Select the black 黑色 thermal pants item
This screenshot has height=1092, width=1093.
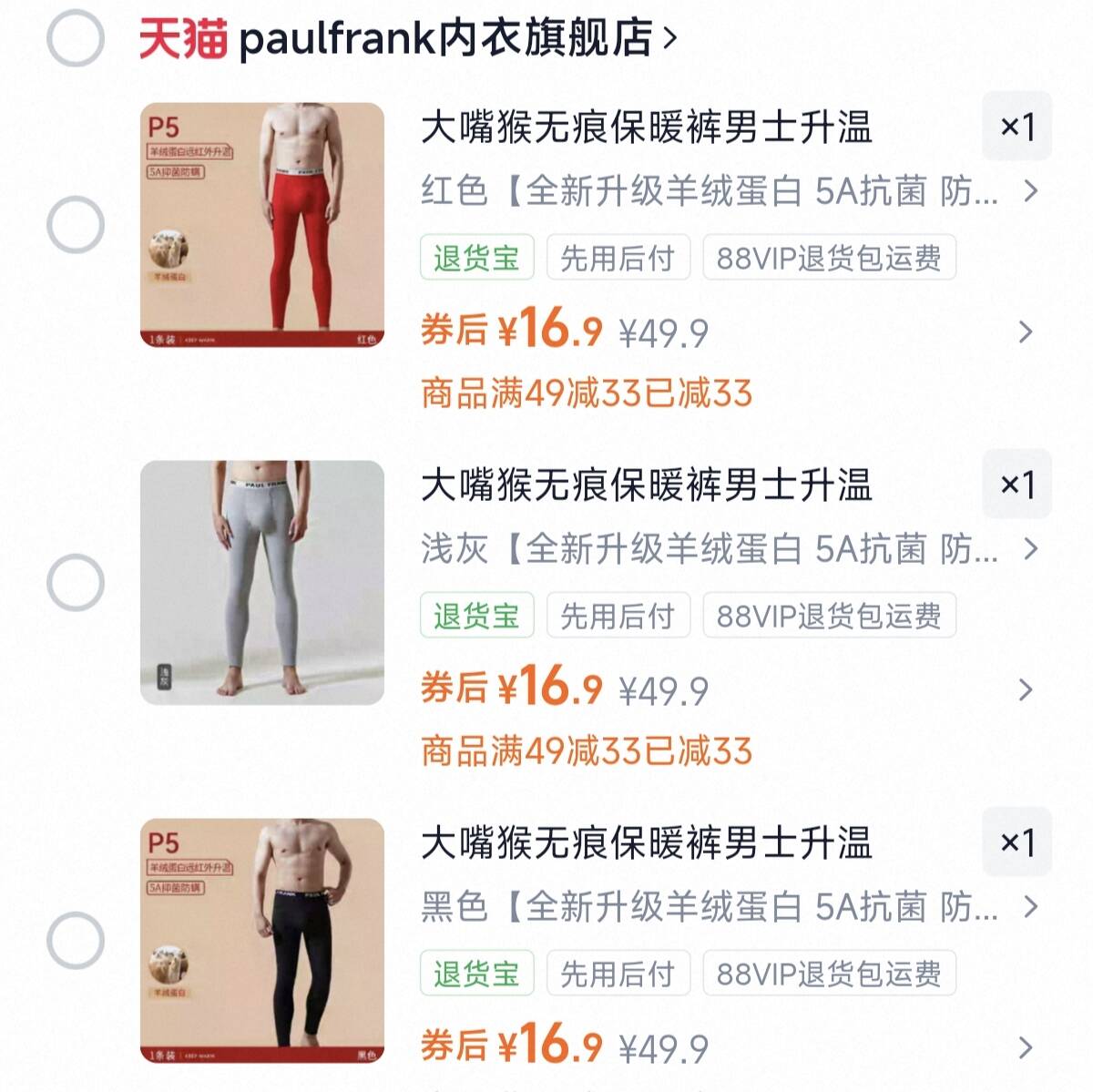point(75,940)
